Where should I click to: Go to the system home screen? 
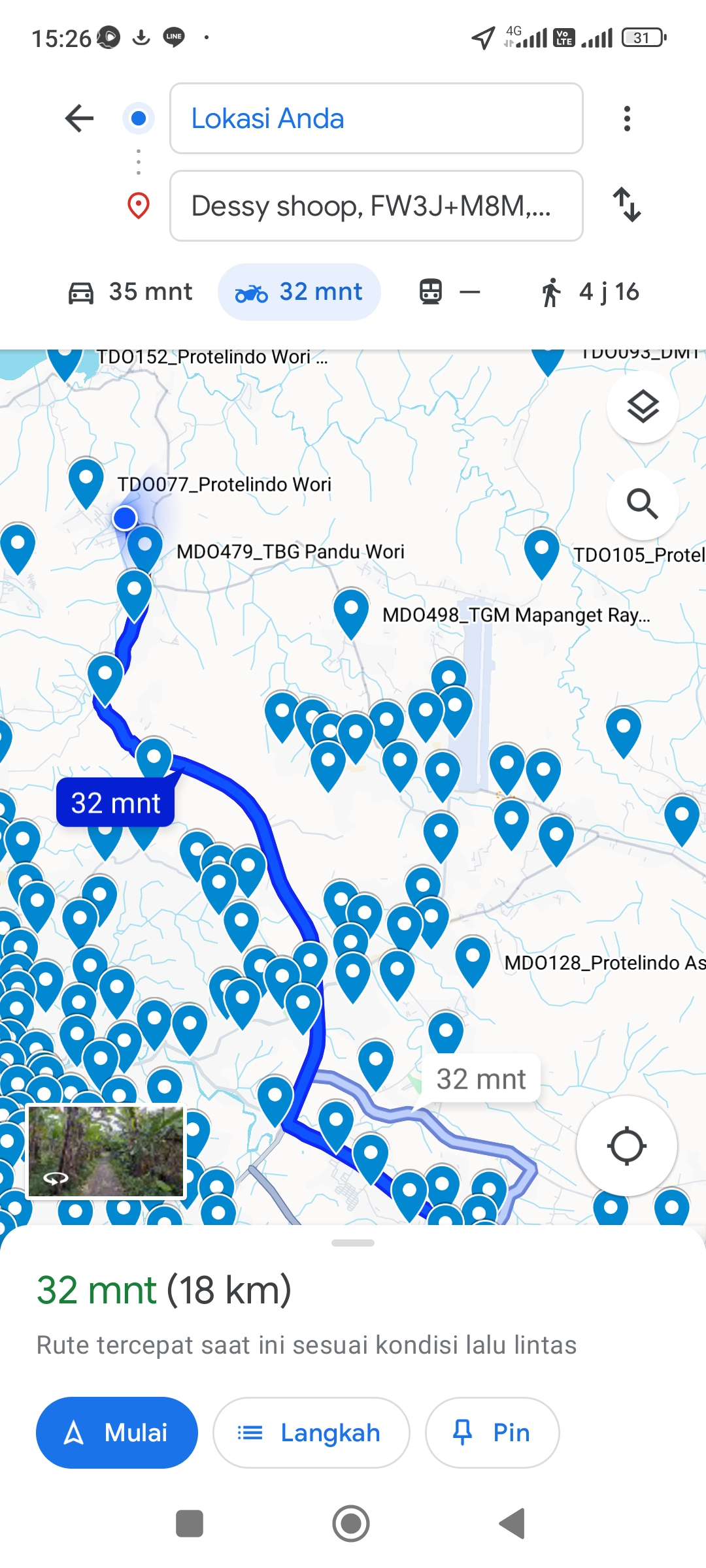click(x=351, y=1524)
